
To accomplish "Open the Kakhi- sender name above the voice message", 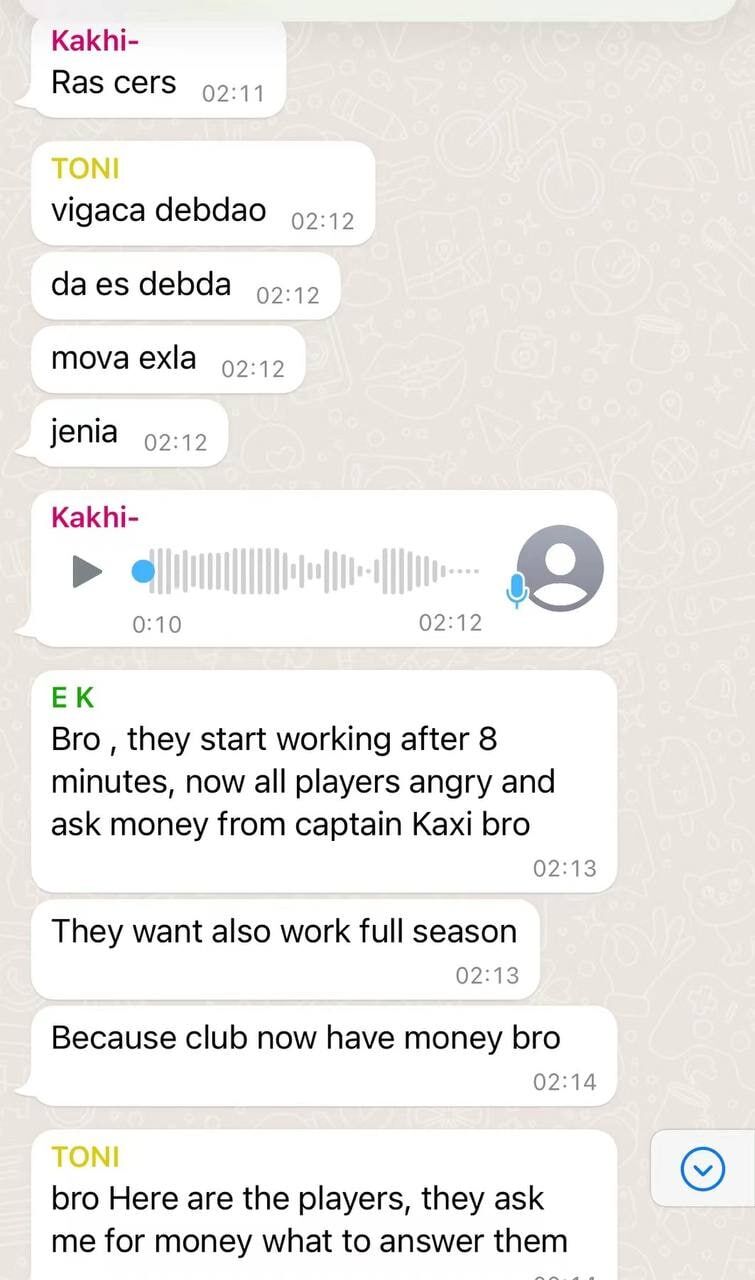I will (x=95, y=517).
